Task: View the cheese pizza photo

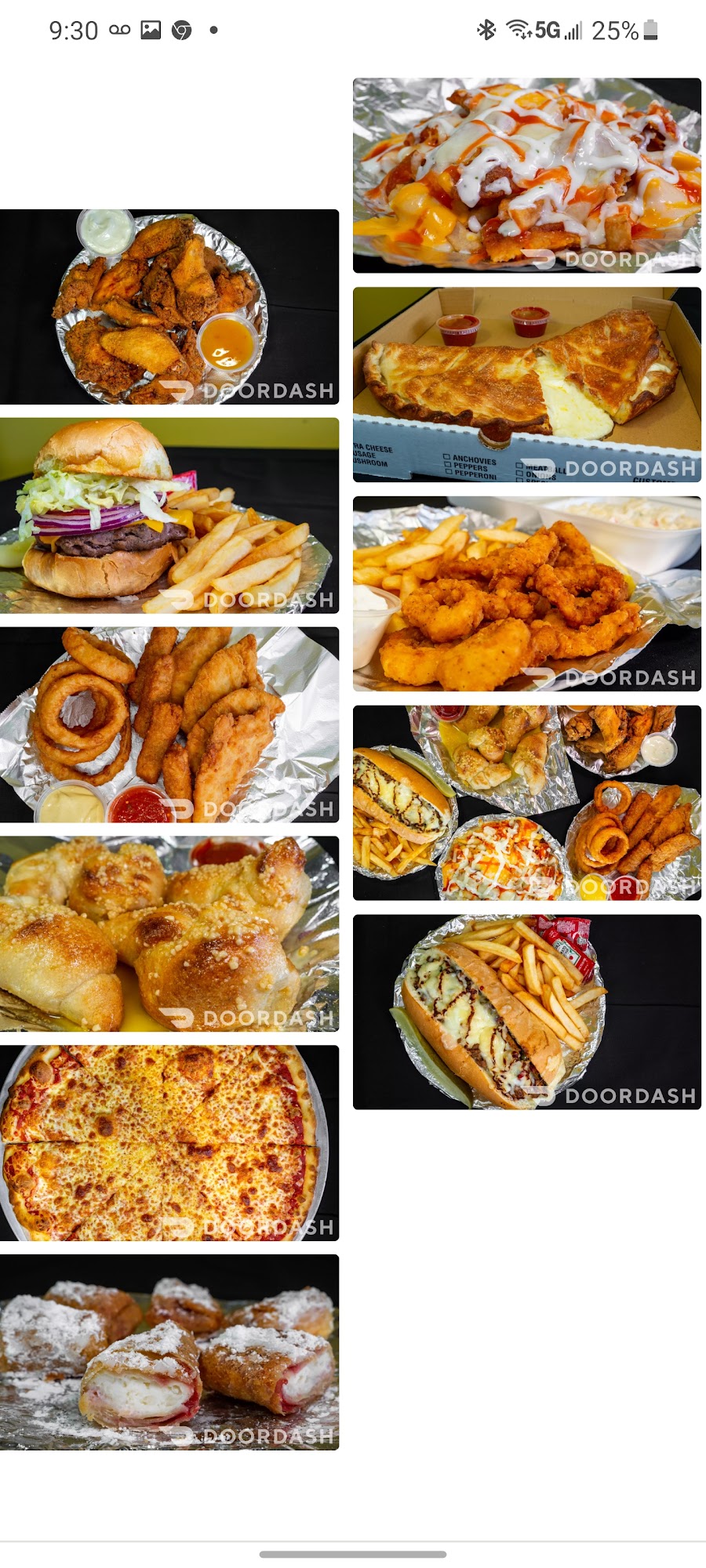Action: pos(169,1142)
